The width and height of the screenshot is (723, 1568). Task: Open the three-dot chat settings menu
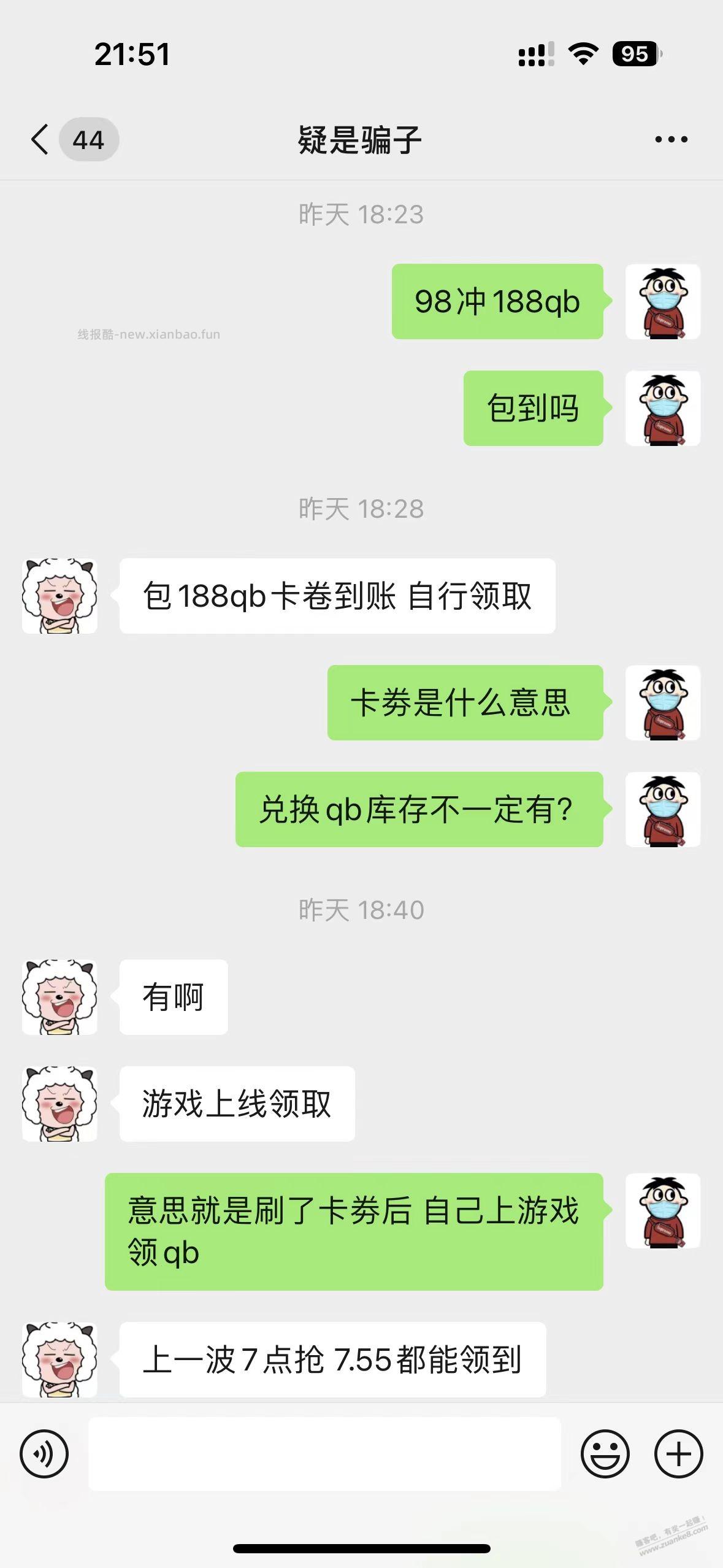coord(670,140)
